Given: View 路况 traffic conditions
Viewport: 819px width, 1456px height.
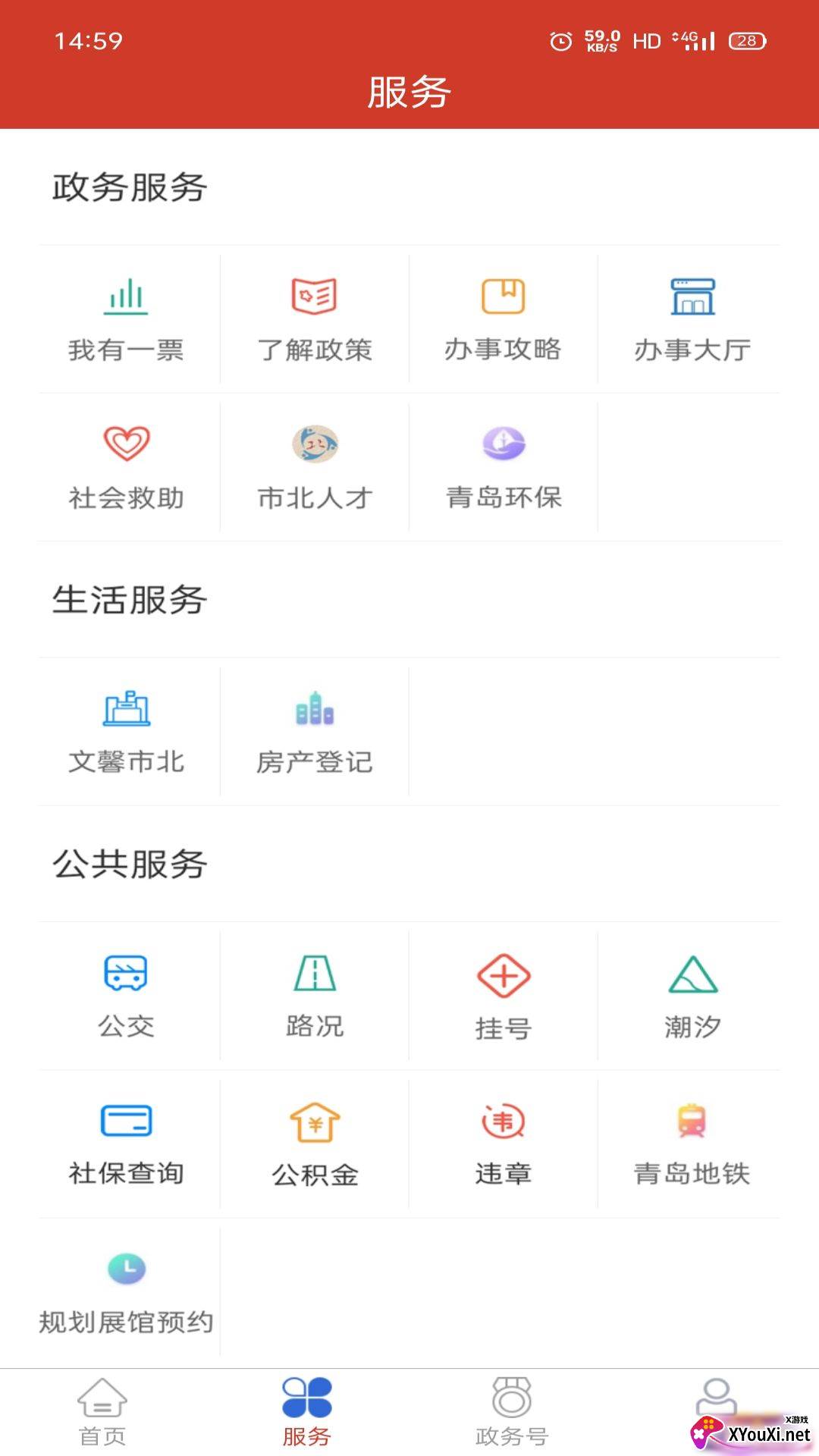Looking at the screenshot, I should pyautogui.click(x=315, y=996).
